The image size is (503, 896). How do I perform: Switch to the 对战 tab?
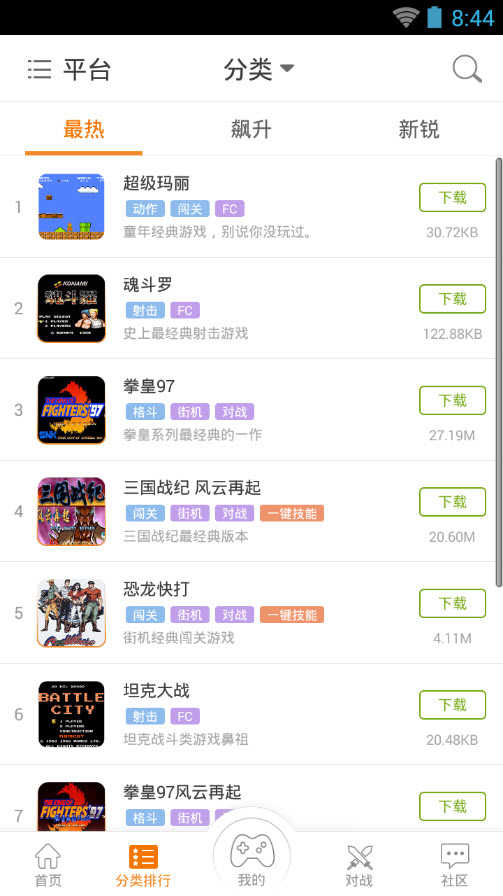pyautogui.click(x=359, y=865)
